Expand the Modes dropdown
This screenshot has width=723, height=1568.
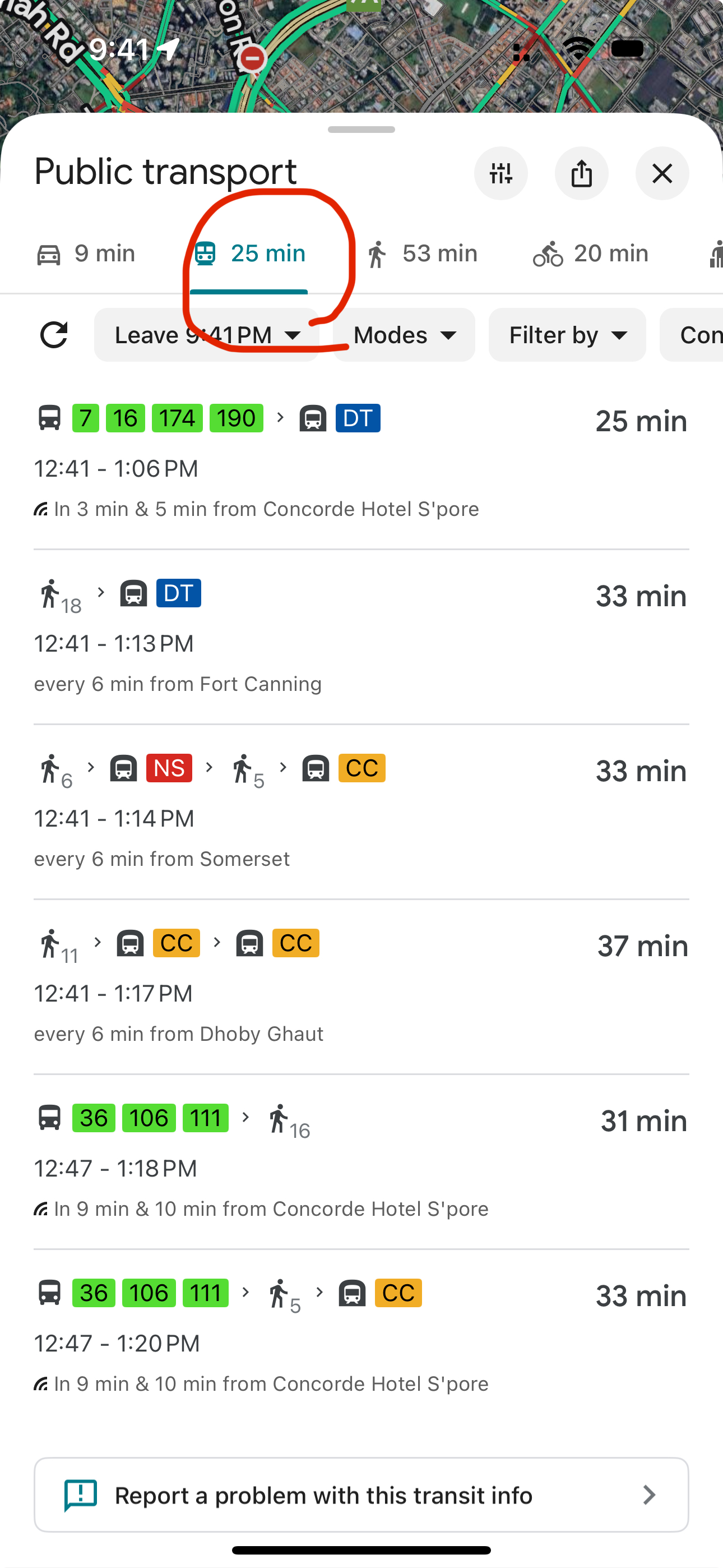click(404, 335)
